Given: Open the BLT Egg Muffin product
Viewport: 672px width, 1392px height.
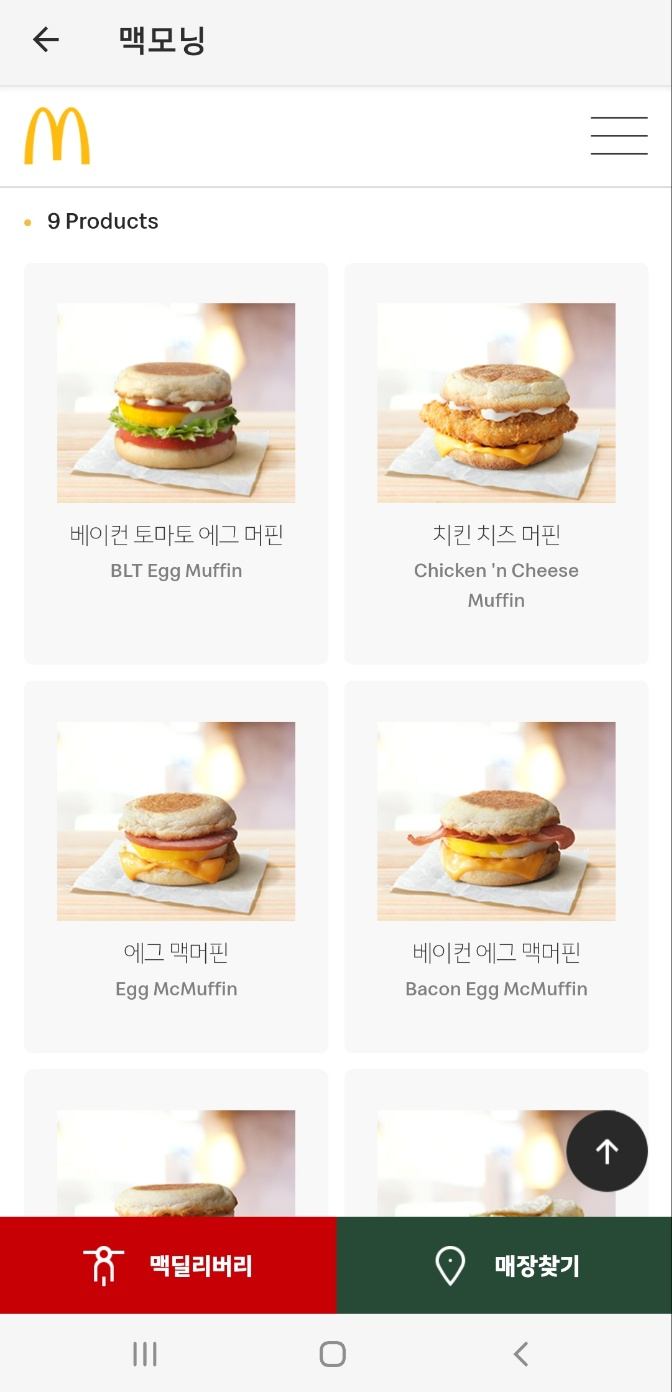Looking at the screenshot, I should tap(176, 463).
